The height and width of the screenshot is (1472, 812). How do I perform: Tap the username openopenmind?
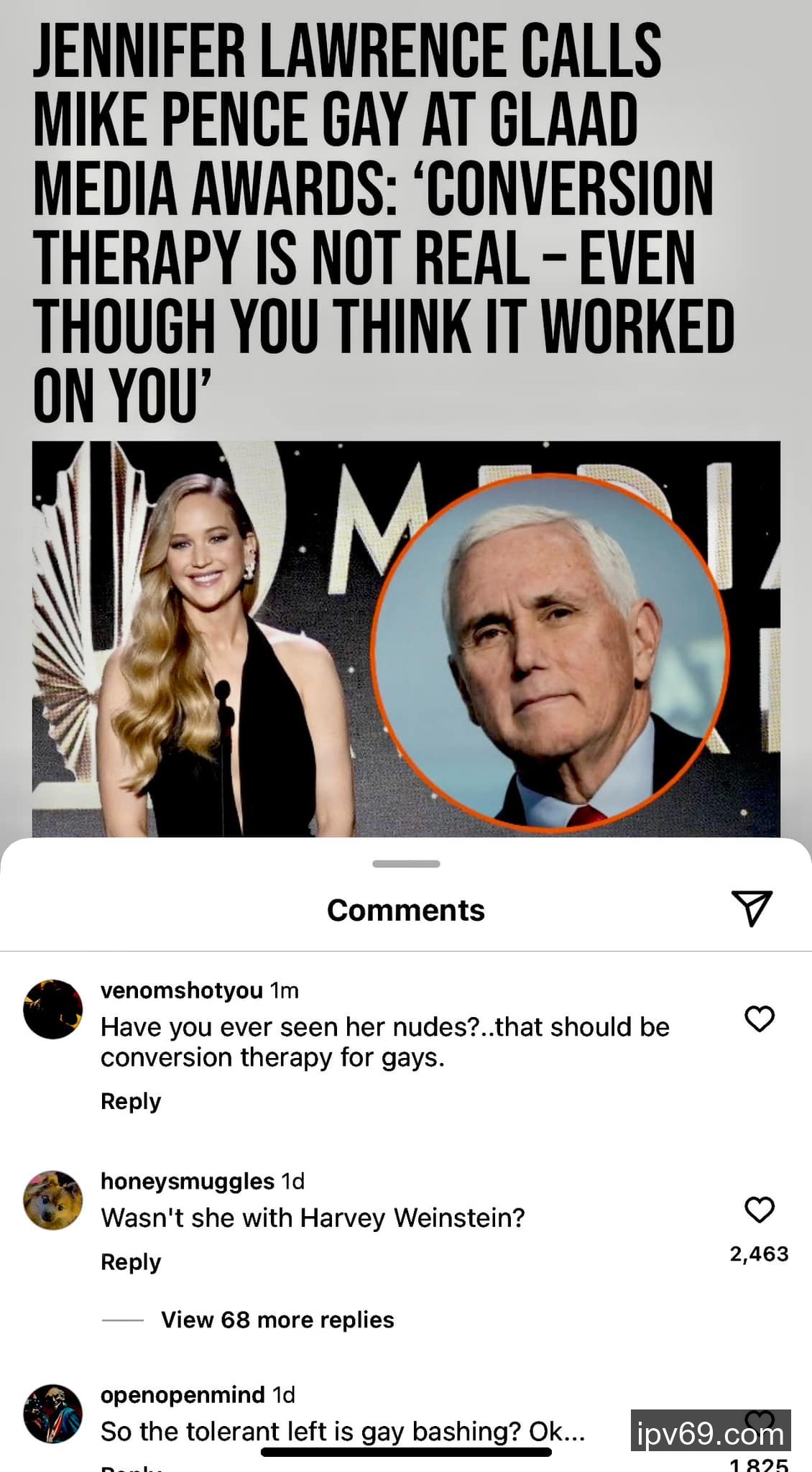pyautogui.click(x=183, y=1394)
